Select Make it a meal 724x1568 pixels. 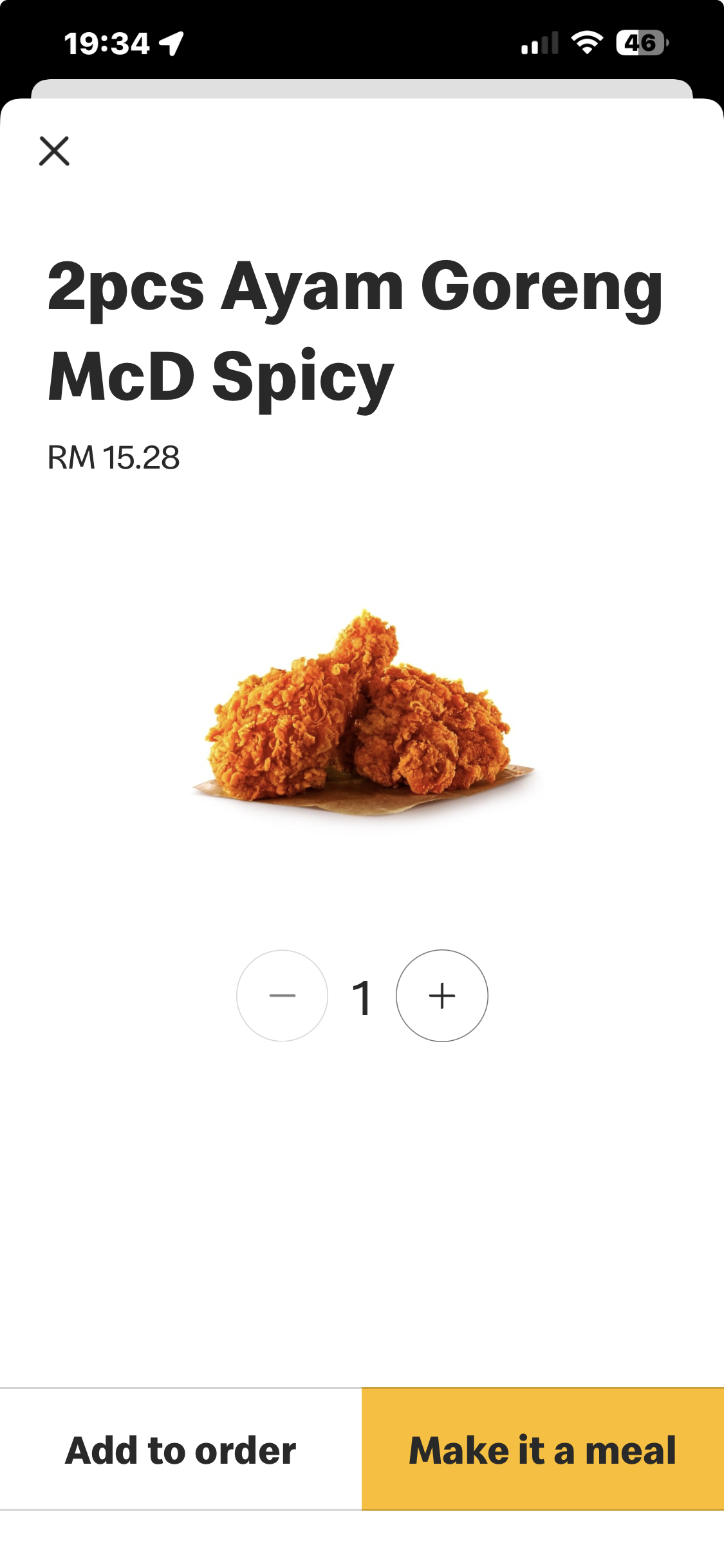point(543,1450)
